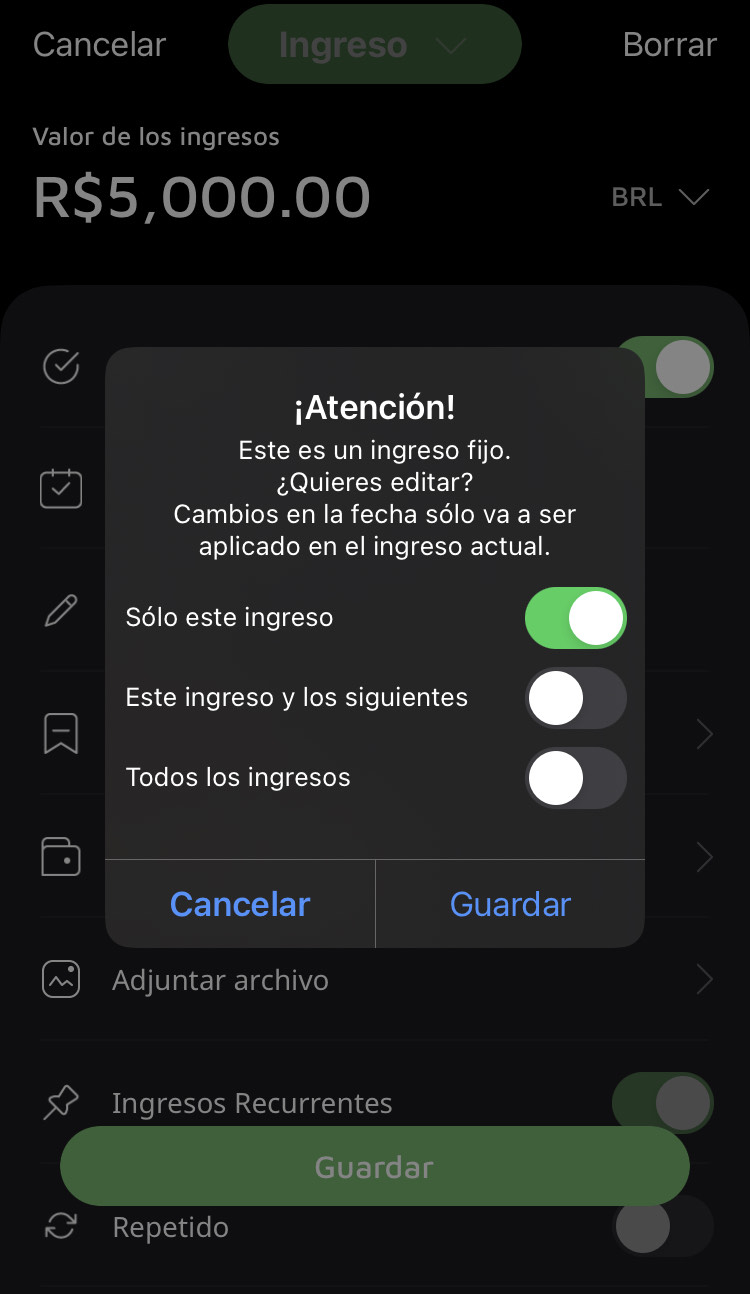Toggle on 'Todos los ingresos'
Image resolution: width=750 pixels, height=1294 pixels.
[x=575, y=778]
